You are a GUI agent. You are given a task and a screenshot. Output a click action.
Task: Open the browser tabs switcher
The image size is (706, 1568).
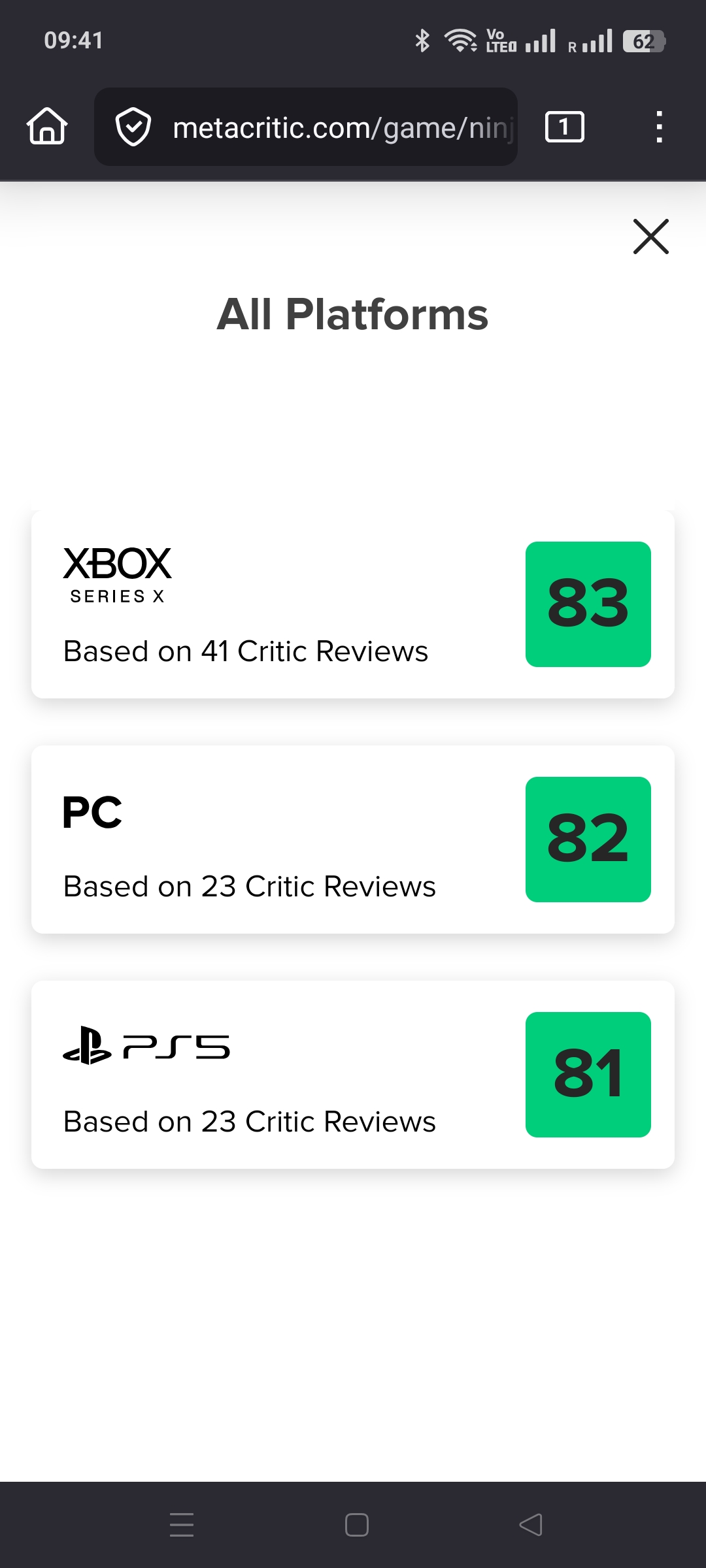pos(564,127)
